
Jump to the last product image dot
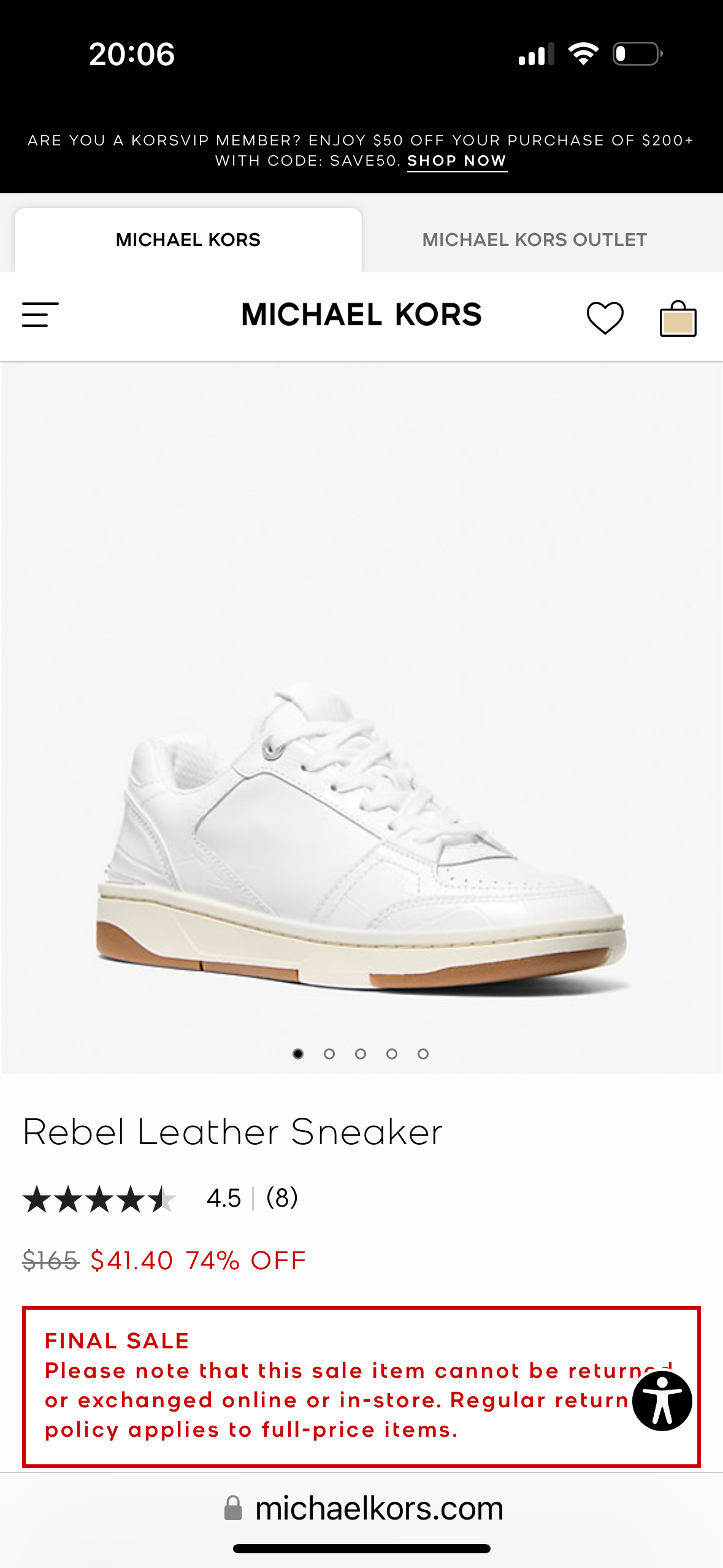coord(423,1054)
